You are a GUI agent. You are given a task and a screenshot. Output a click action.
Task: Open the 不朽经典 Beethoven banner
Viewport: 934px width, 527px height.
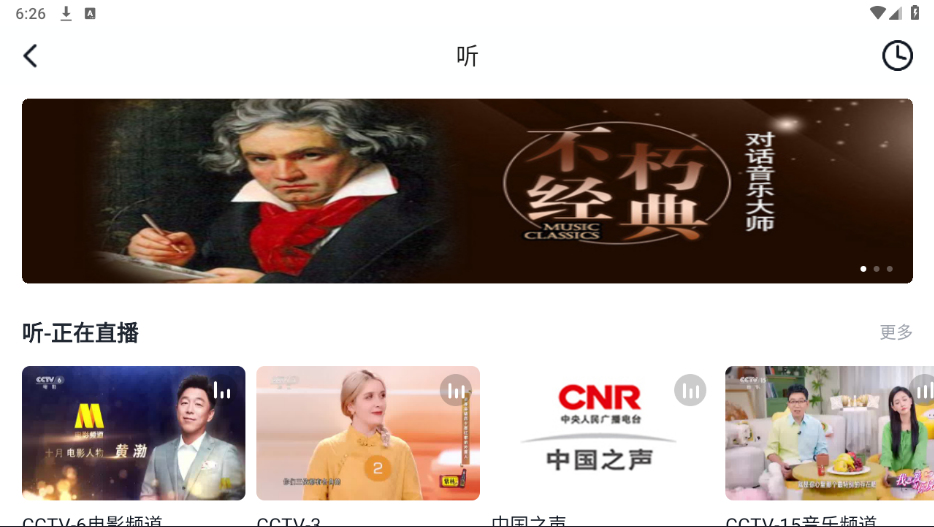(467, 190)
